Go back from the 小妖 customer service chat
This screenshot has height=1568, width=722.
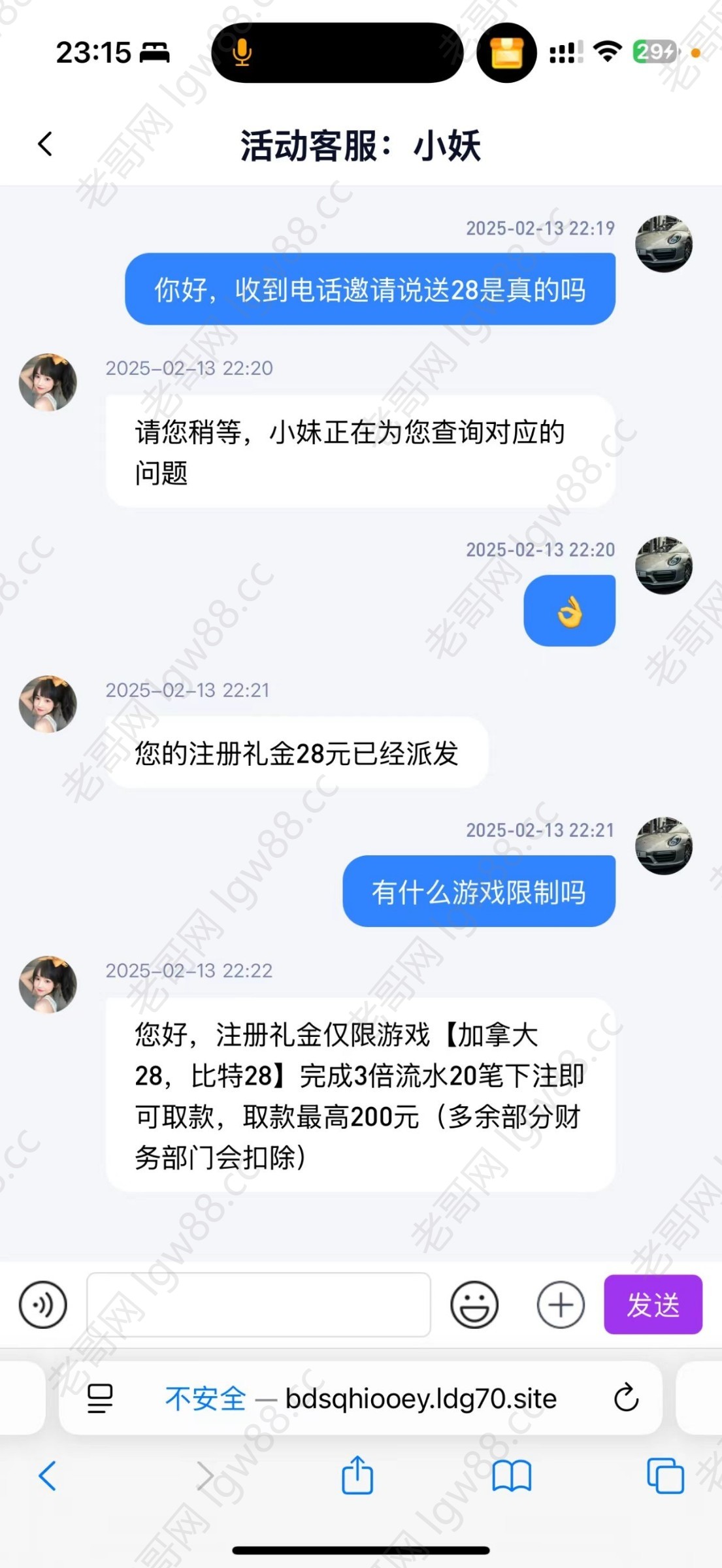45,144
